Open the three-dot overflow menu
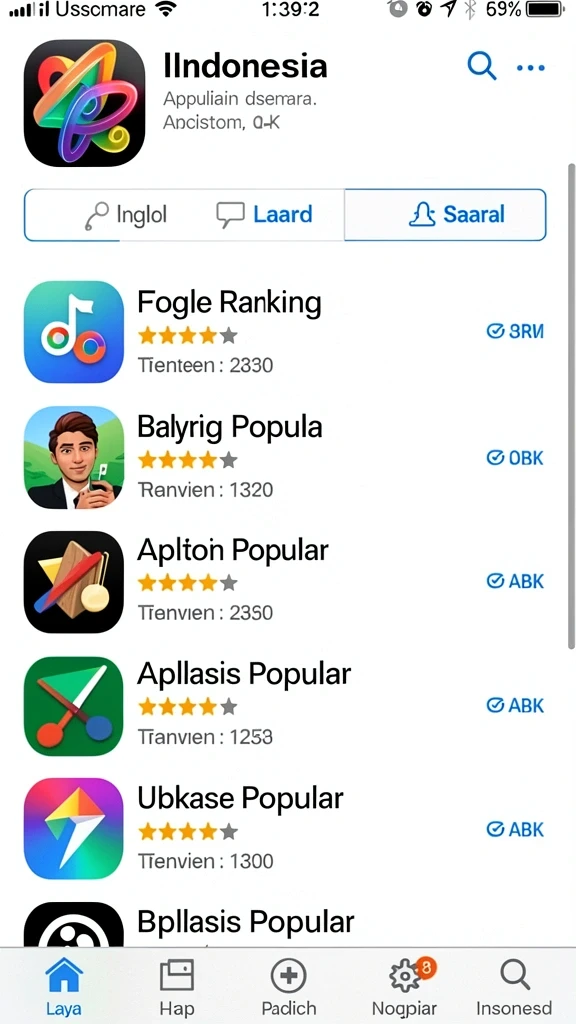 coord(530,67)
